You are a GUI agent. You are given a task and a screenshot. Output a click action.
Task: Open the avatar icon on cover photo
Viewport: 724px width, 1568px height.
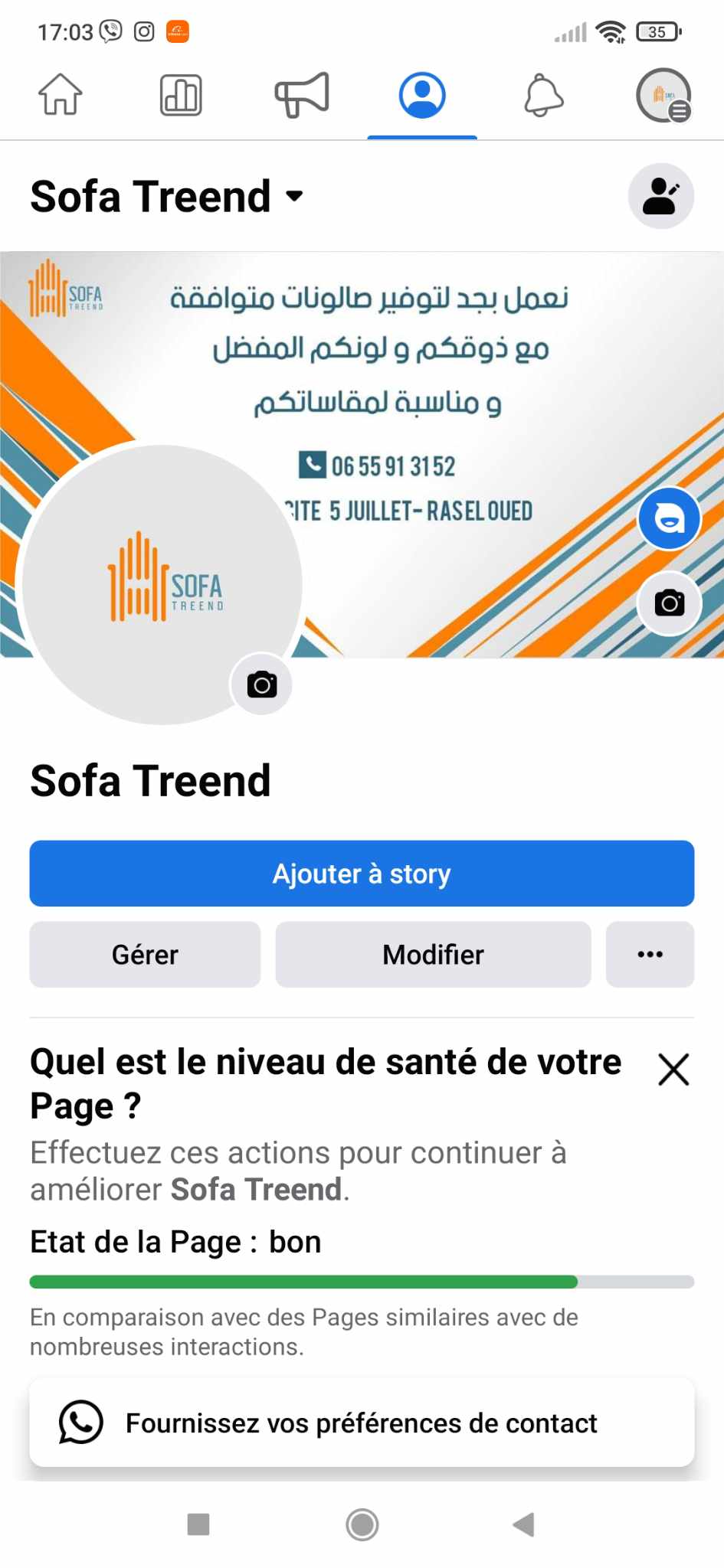(x=670, y=518)
